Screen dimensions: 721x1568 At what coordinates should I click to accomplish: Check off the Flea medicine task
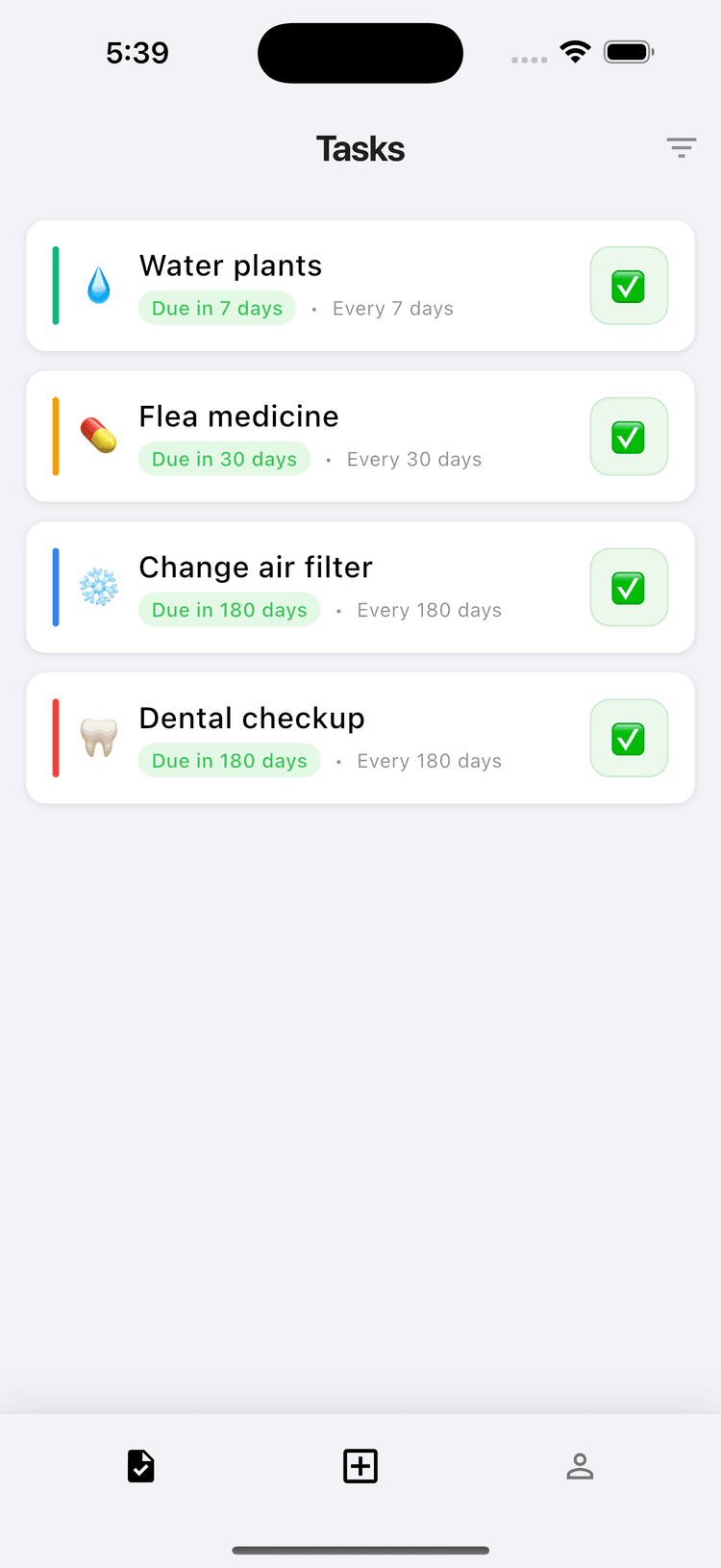pyautogui.click(x=629, y=436)
